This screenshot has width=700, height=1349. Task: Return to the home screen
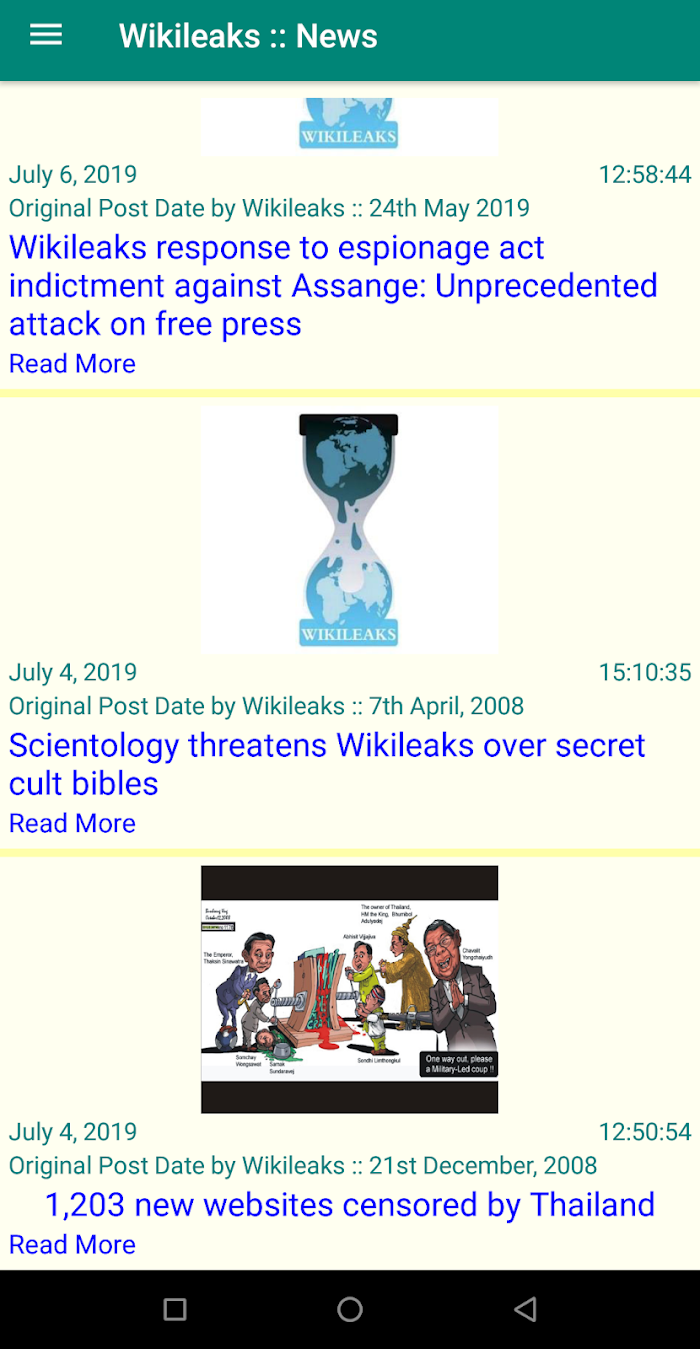click(x=350, y=1309)
